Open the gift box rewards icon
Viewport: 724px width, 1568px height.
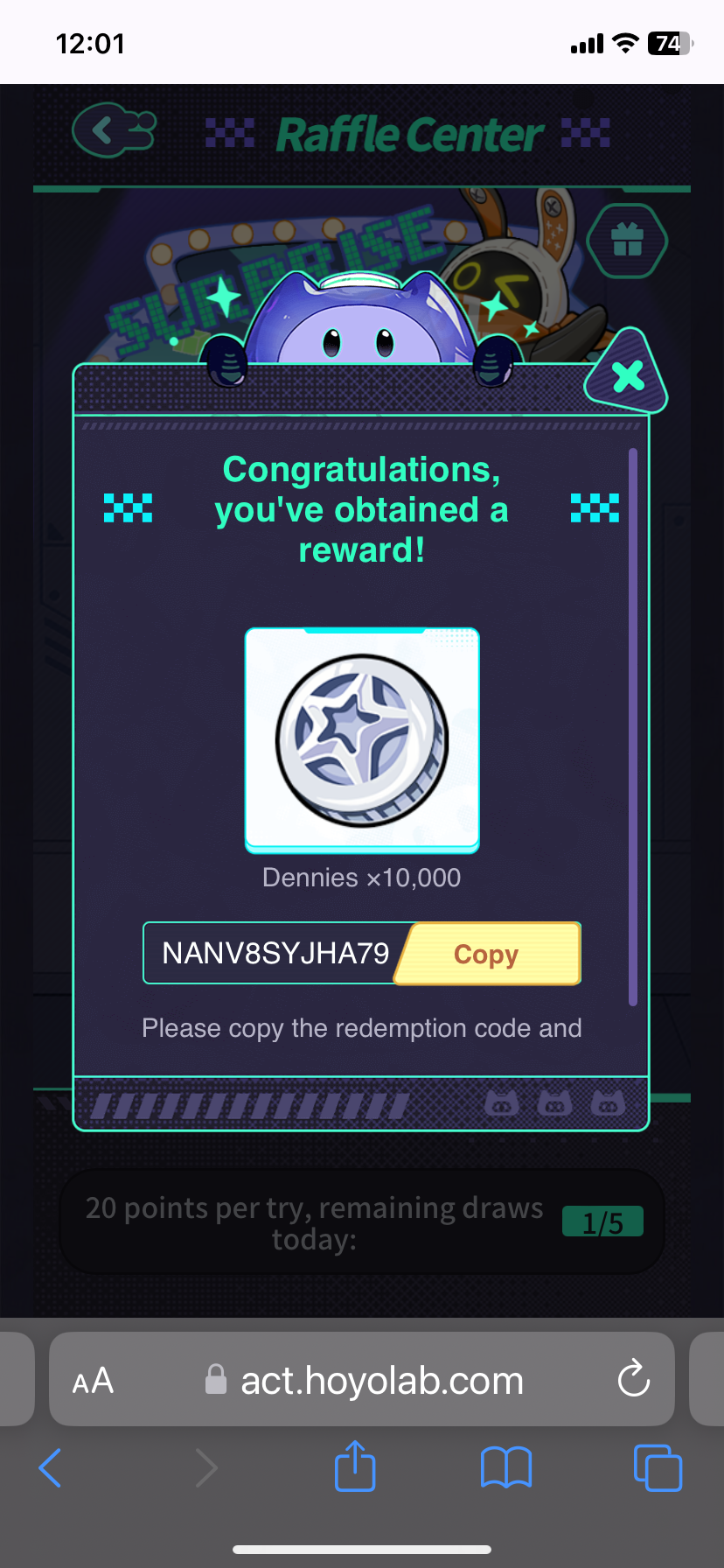627,241
